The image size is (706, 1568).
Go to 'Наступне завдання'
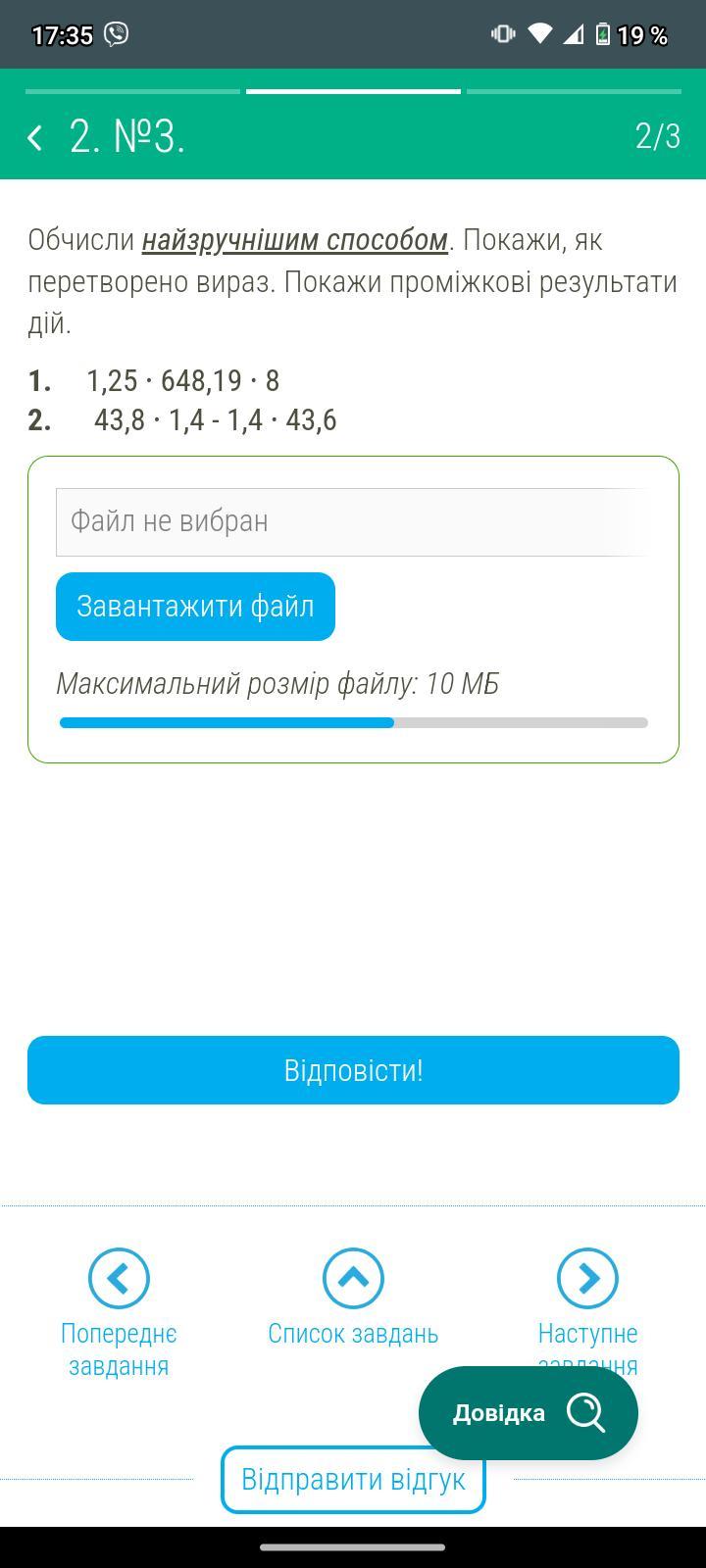click(587, 1279)
